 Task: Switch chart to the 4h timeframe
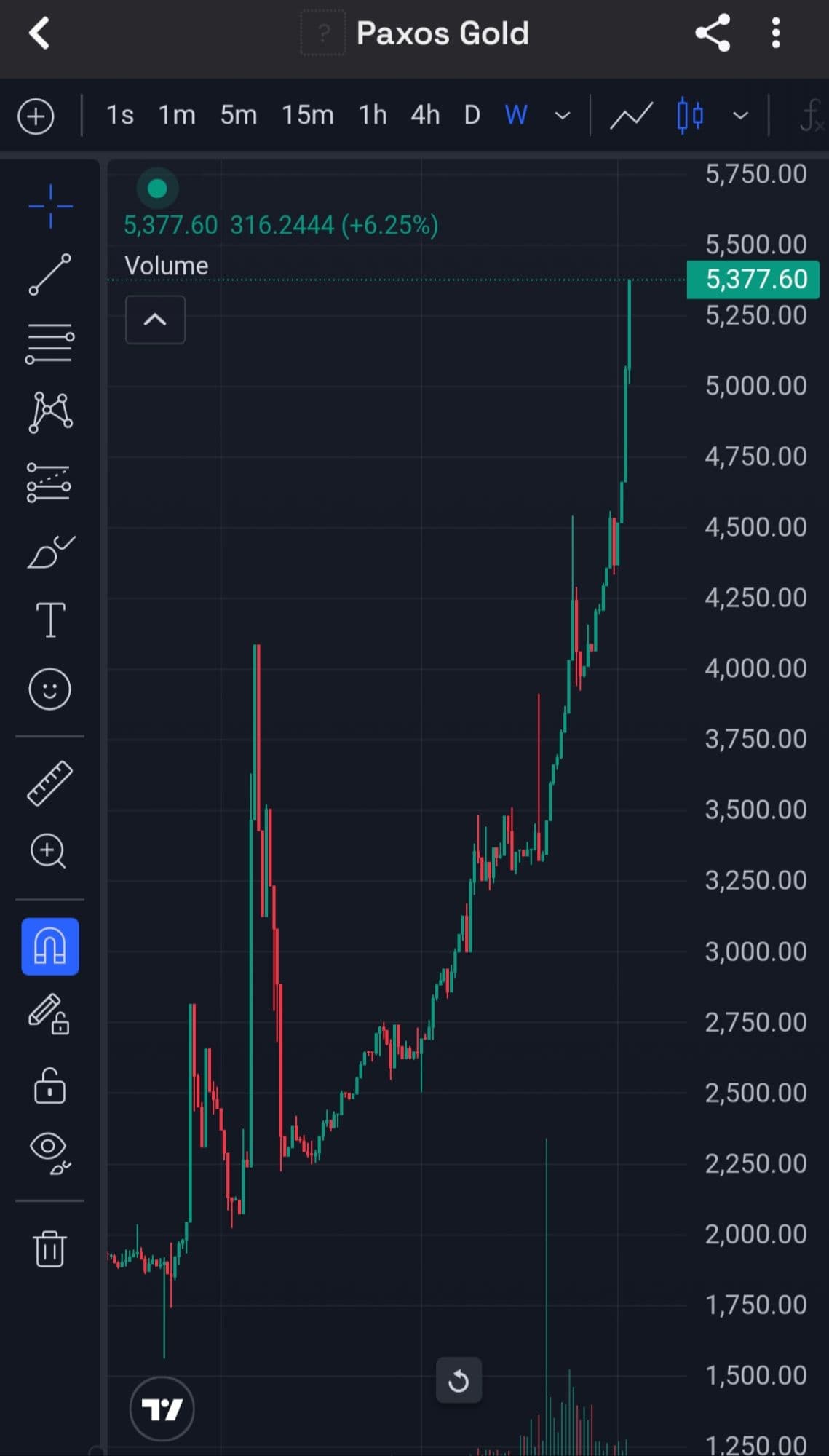pyautogui.click(x=425, y=115)
